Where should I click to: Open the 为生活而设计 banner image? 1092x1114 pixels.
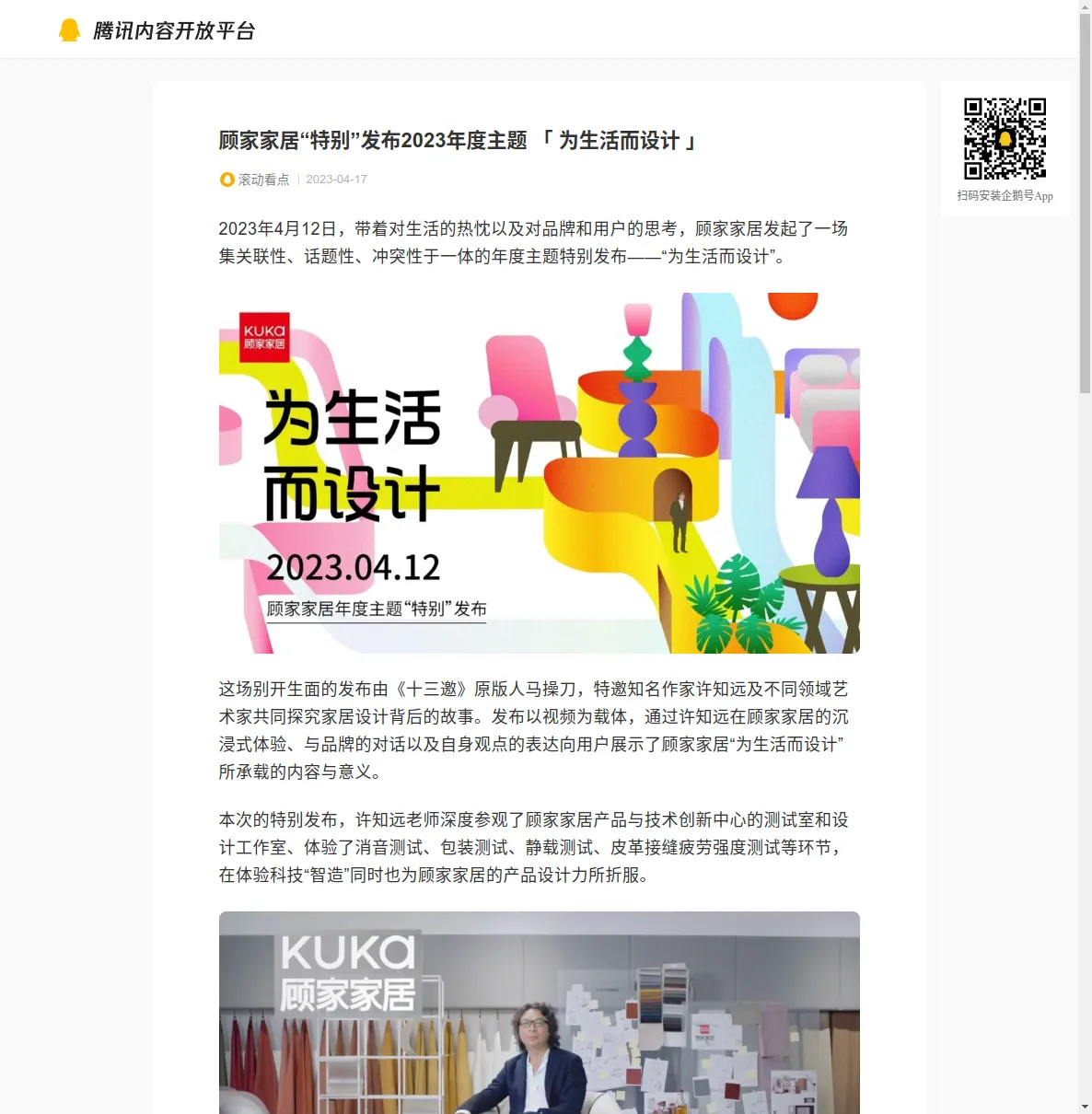[x=539, y=472]
